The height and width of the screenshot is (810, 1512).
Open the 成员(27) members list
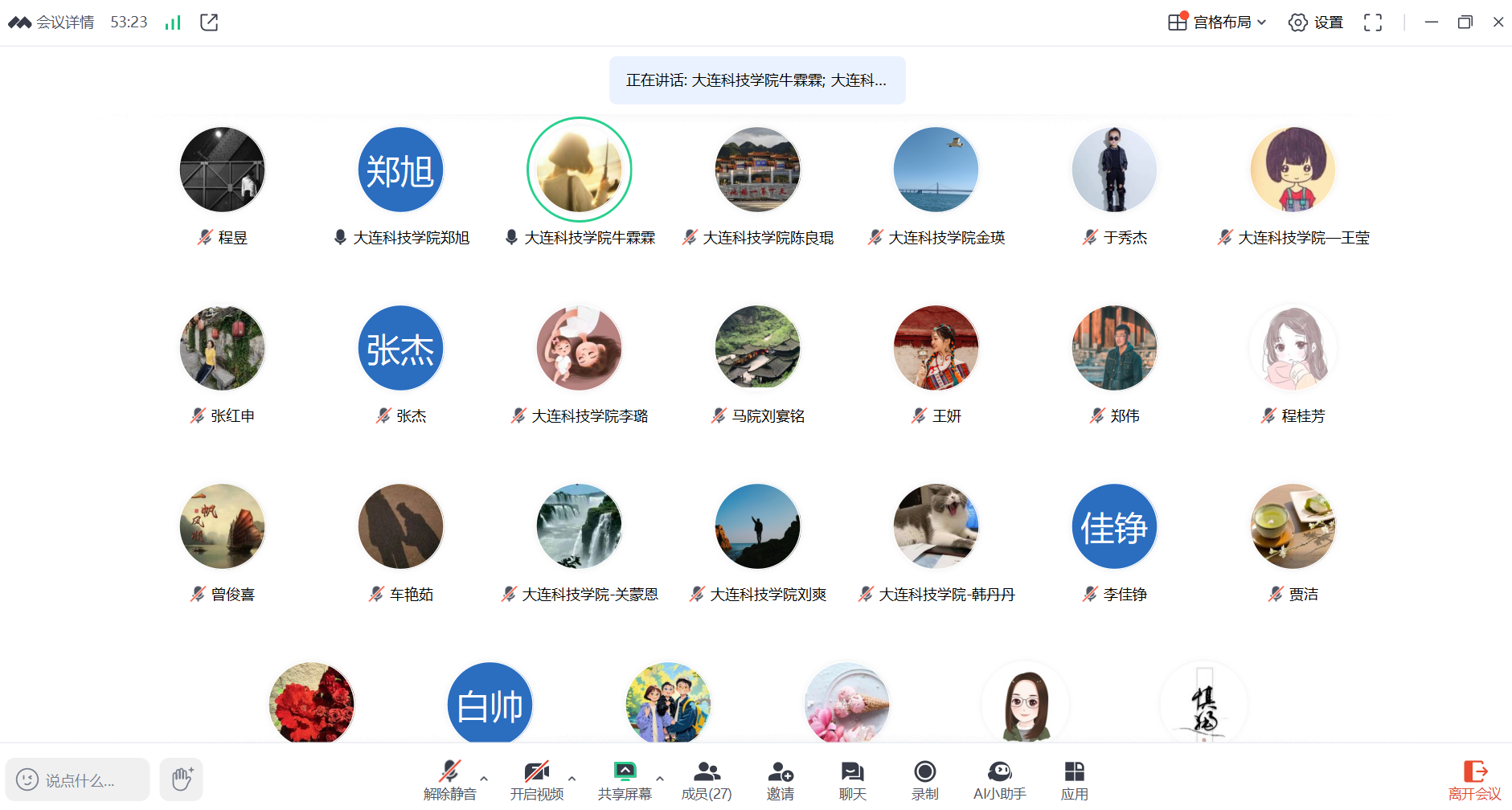pos(707,779)
